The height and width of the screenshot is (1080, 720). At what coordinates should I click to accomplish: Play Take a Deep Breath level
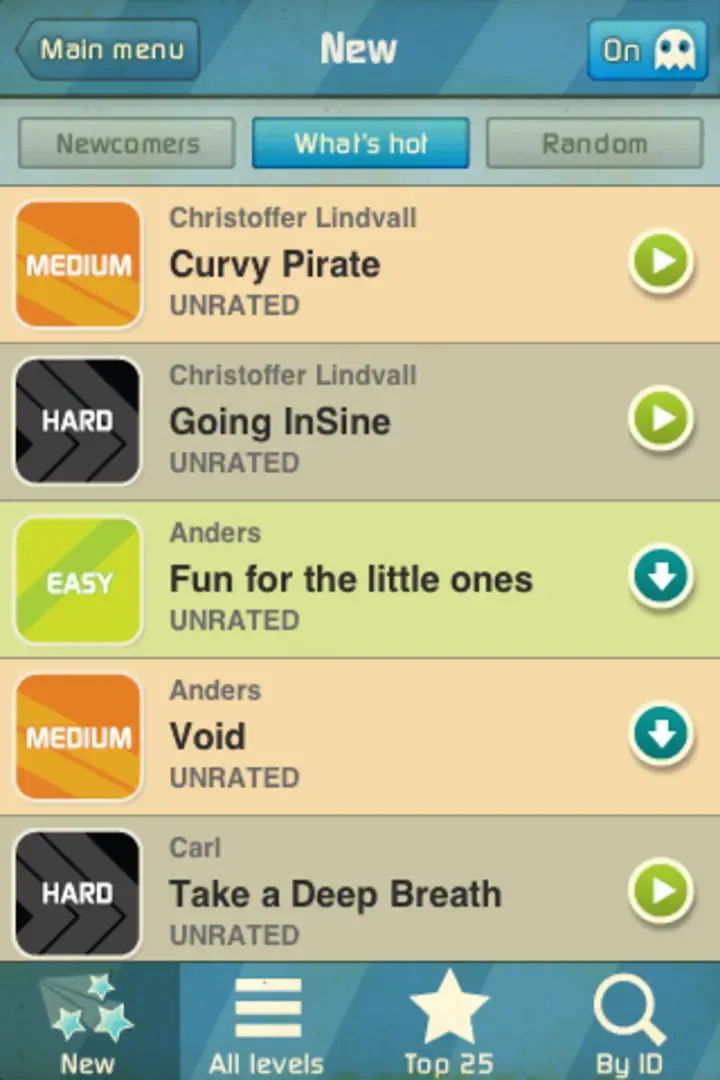point(660,891)
